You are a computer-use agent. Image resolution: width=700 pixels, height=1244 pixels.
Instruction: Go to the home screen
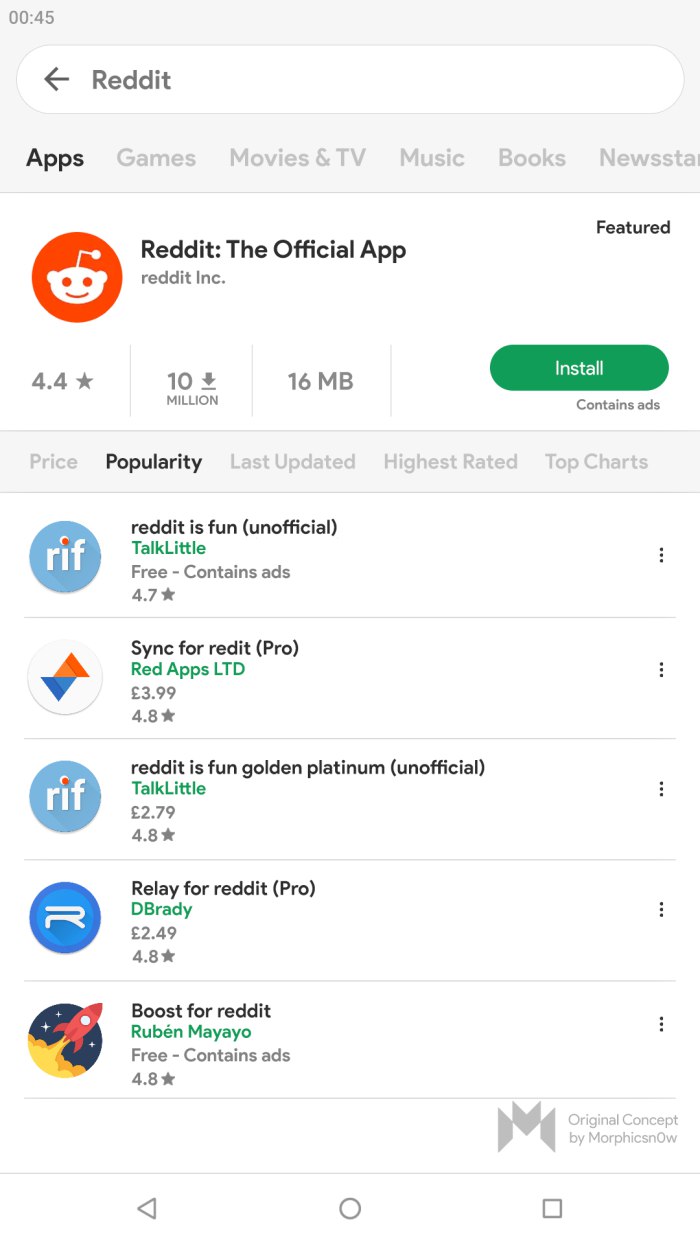tap(350, 1209)
